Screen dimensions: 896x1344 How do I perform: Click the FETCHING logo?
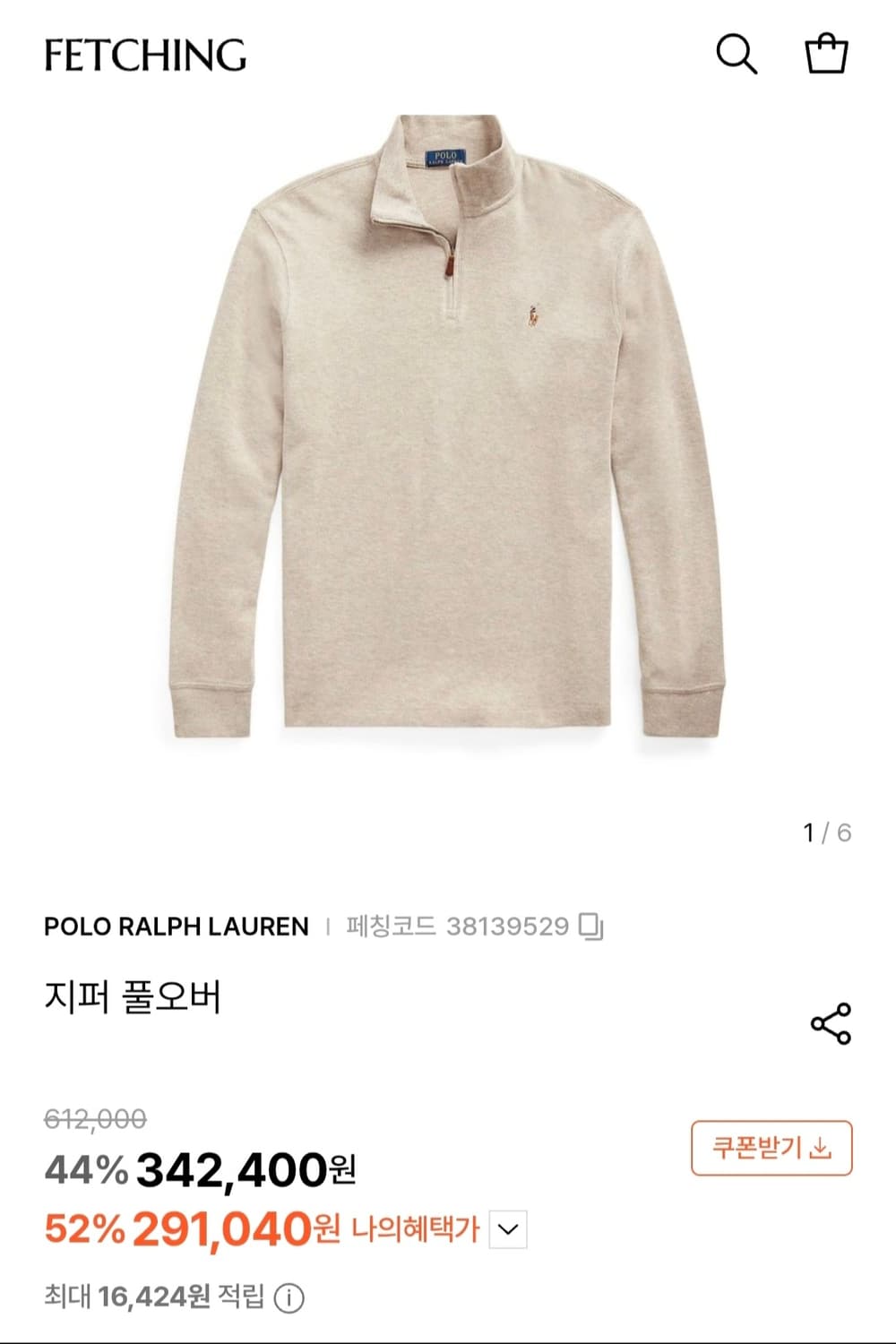(x=146, y=56)
